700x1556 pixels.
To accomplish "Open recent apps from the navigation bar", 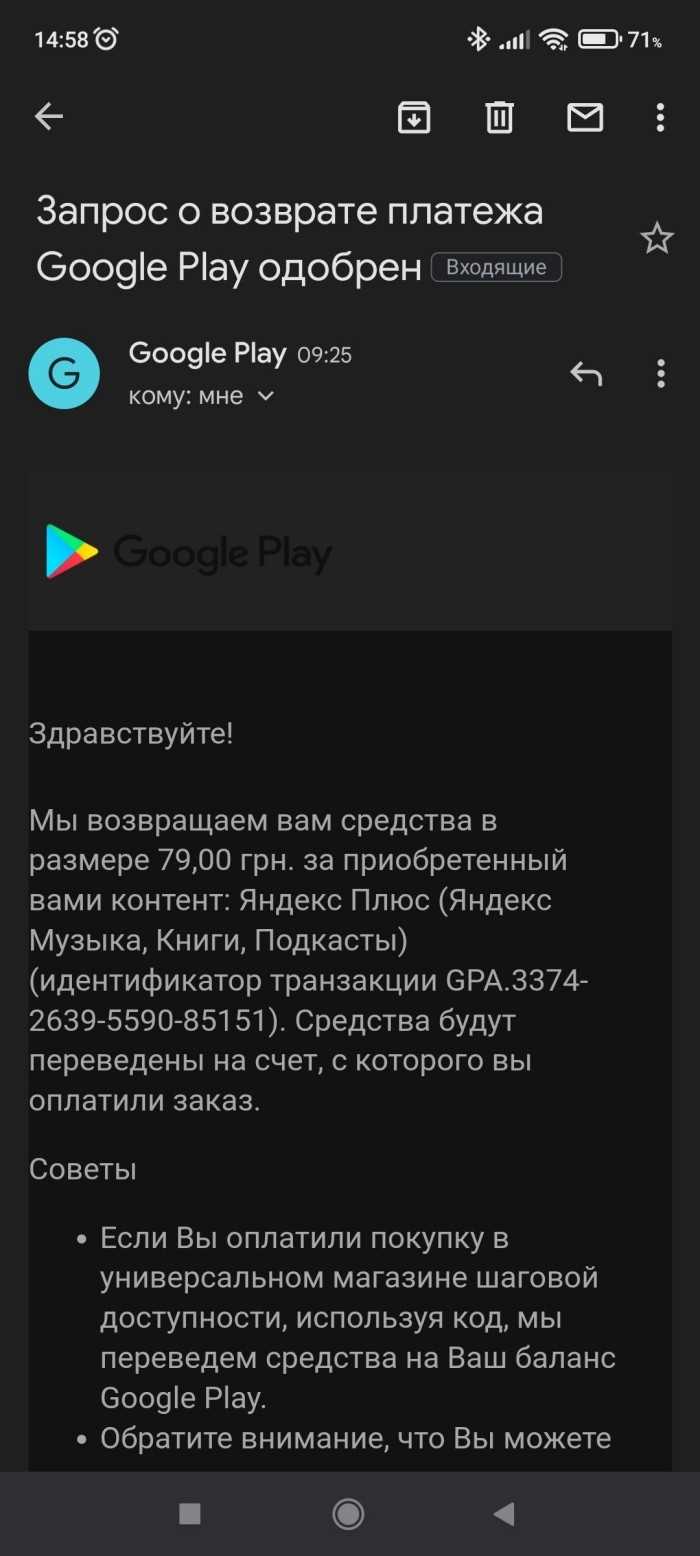I will [190, 1514].
